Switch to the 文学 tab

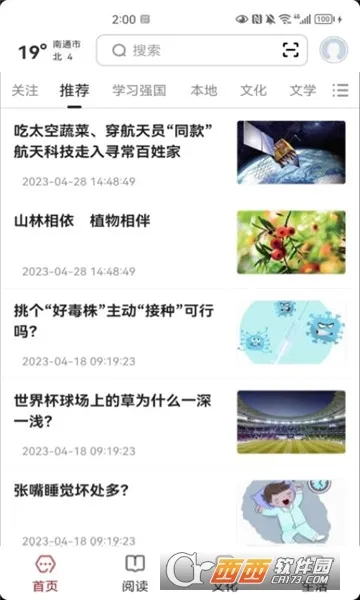303,91
